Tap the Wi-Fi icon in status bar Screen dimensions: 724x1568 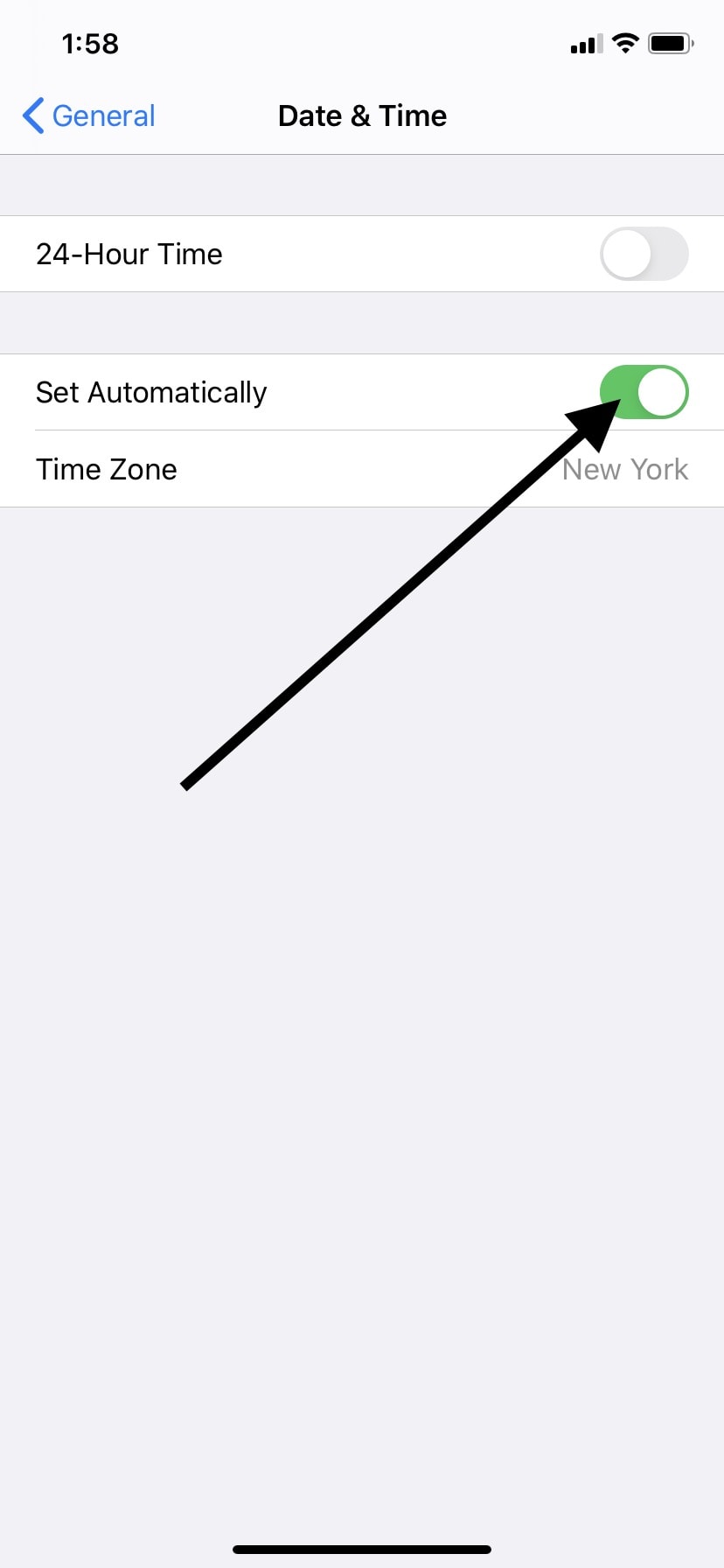point(626,44)
